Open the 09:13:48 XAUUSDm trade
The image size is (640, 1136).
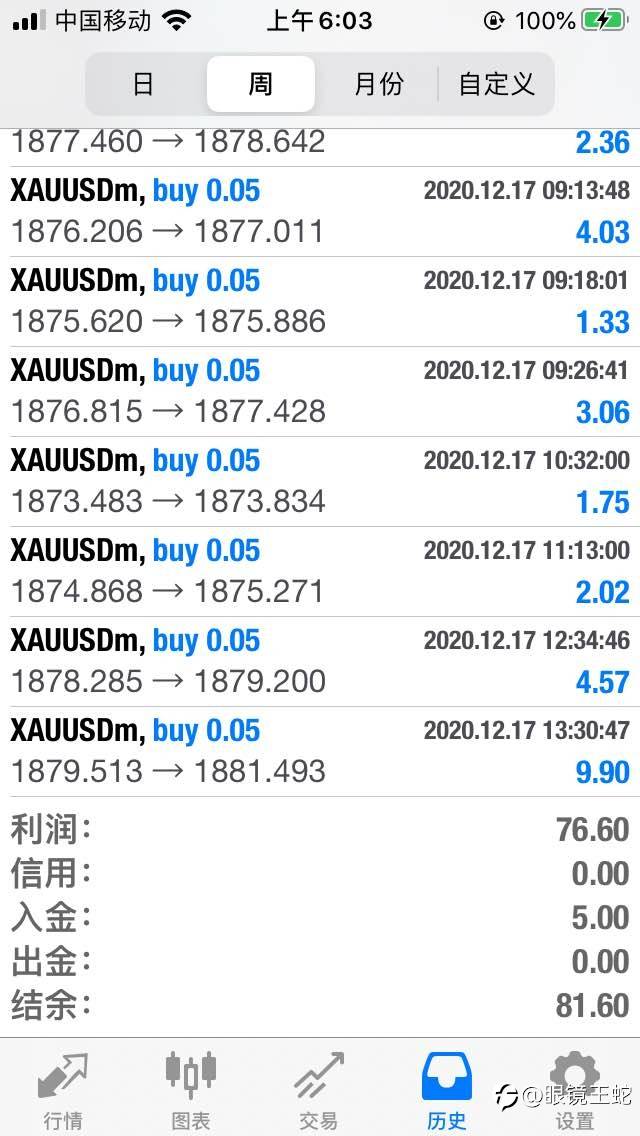coord(320,212)
